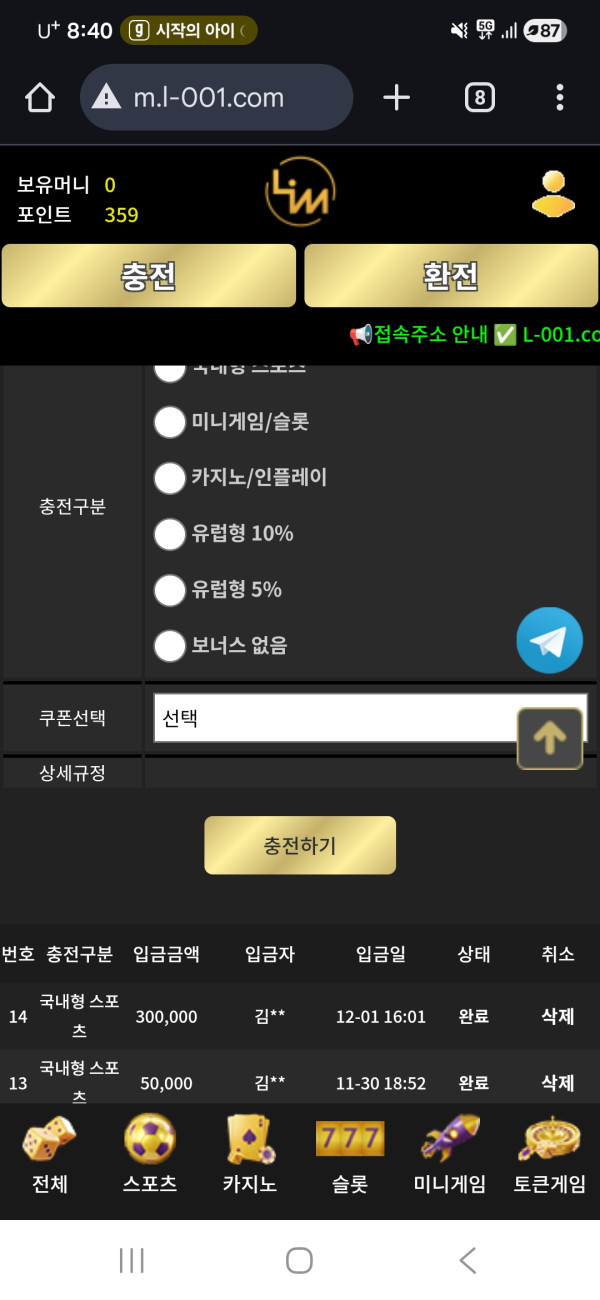This screenshot has width=600, height=1300.
Task: Open the 쿠폰선택 dropdown
Action: pos(330,718)
